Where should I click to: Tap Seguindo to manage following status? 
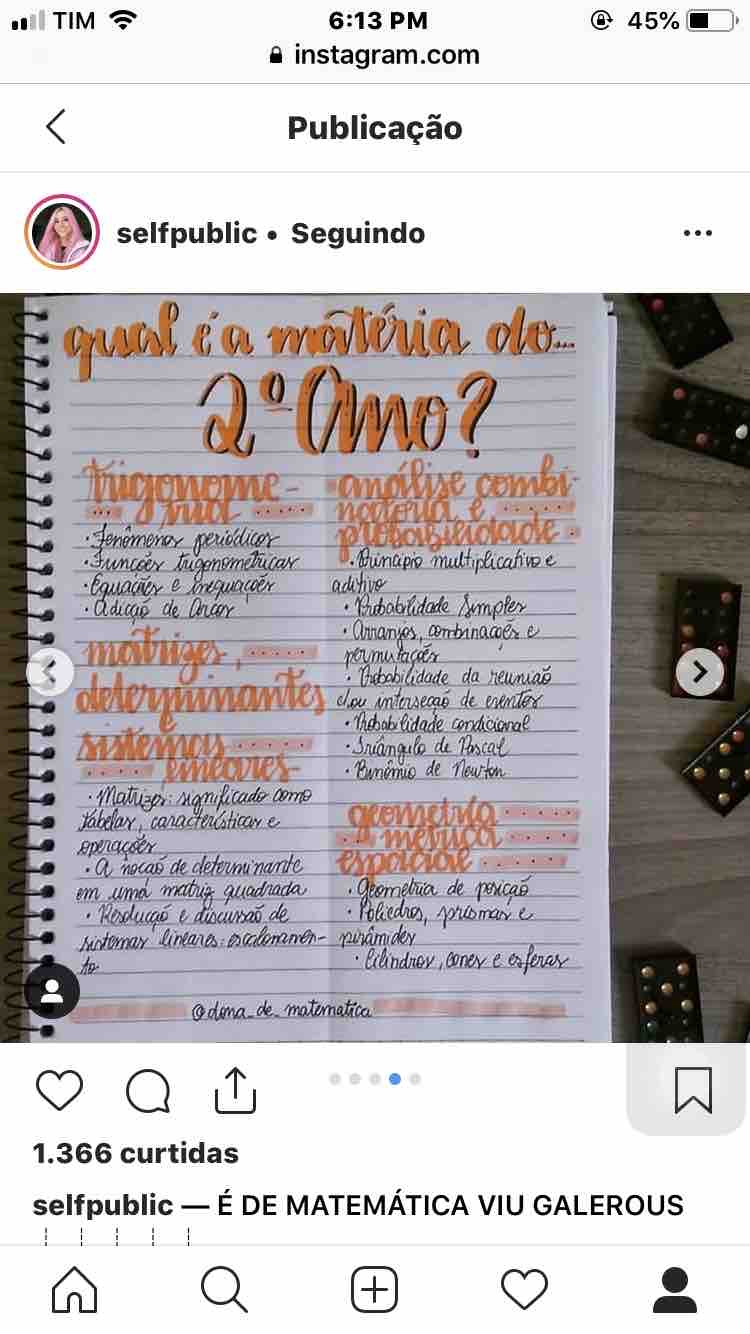(358, 233)
